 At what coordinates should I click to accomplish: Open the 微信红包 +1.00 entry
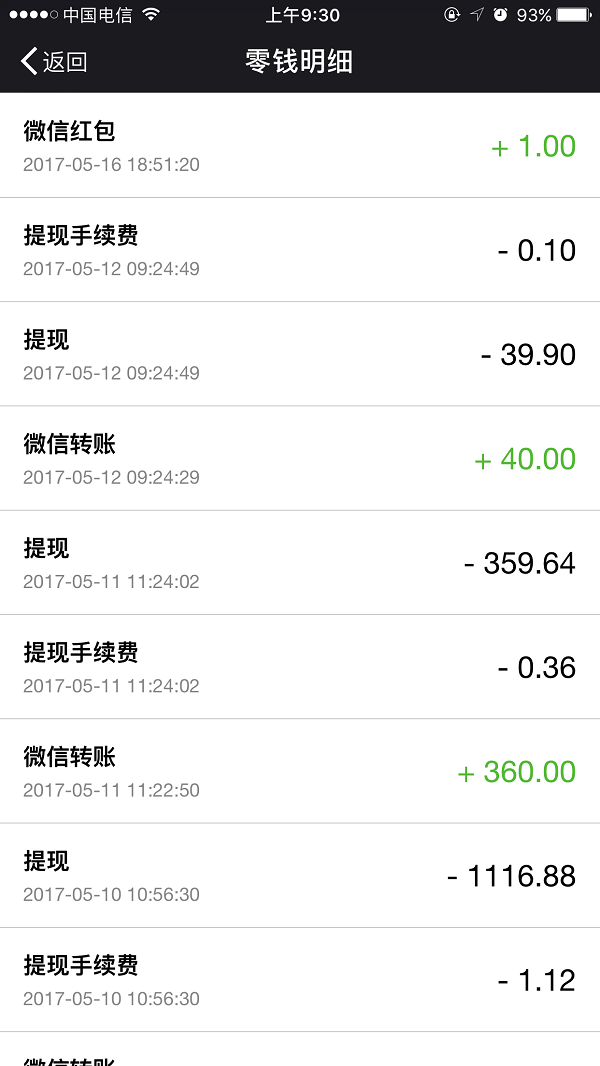(300, 146)
